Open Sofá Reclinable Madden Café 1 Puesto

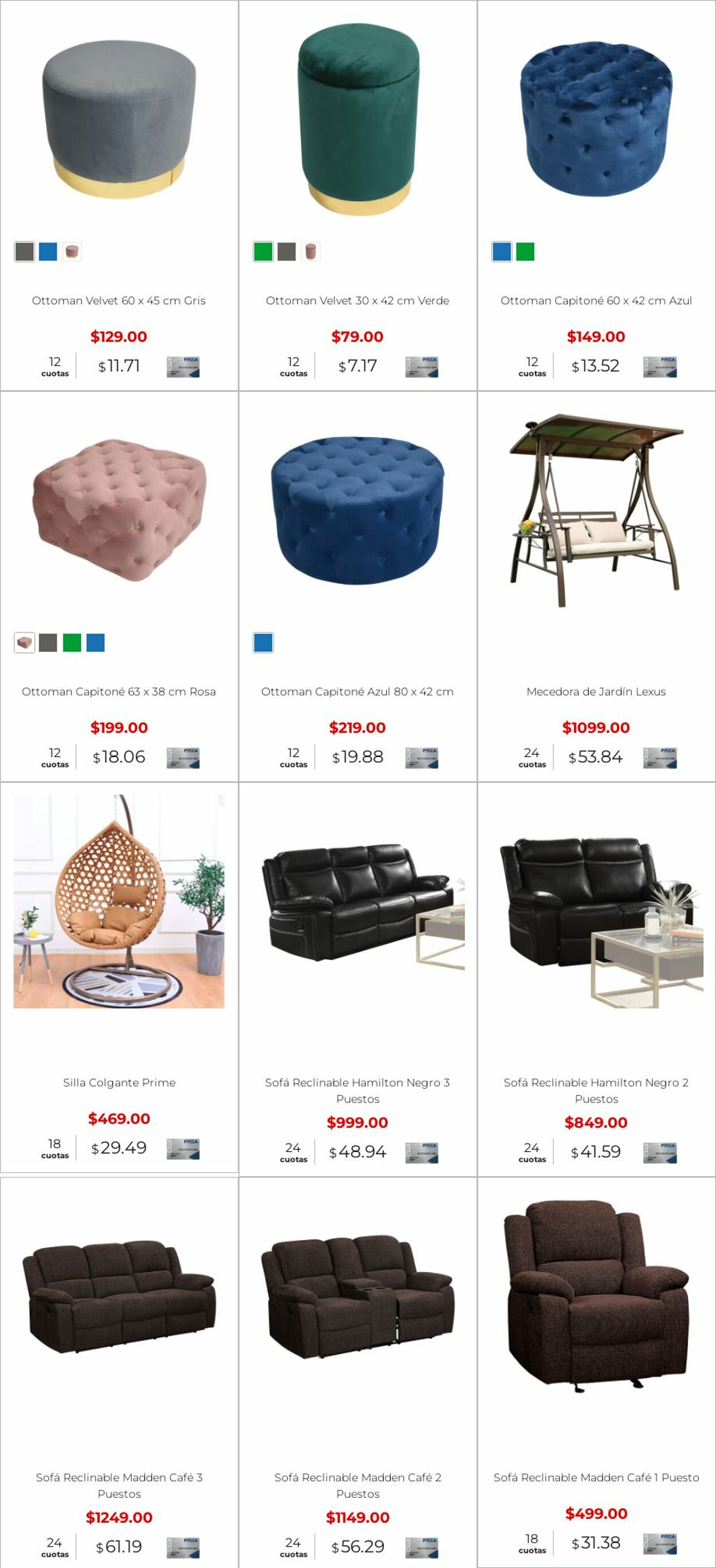(x=596, y=1477)
